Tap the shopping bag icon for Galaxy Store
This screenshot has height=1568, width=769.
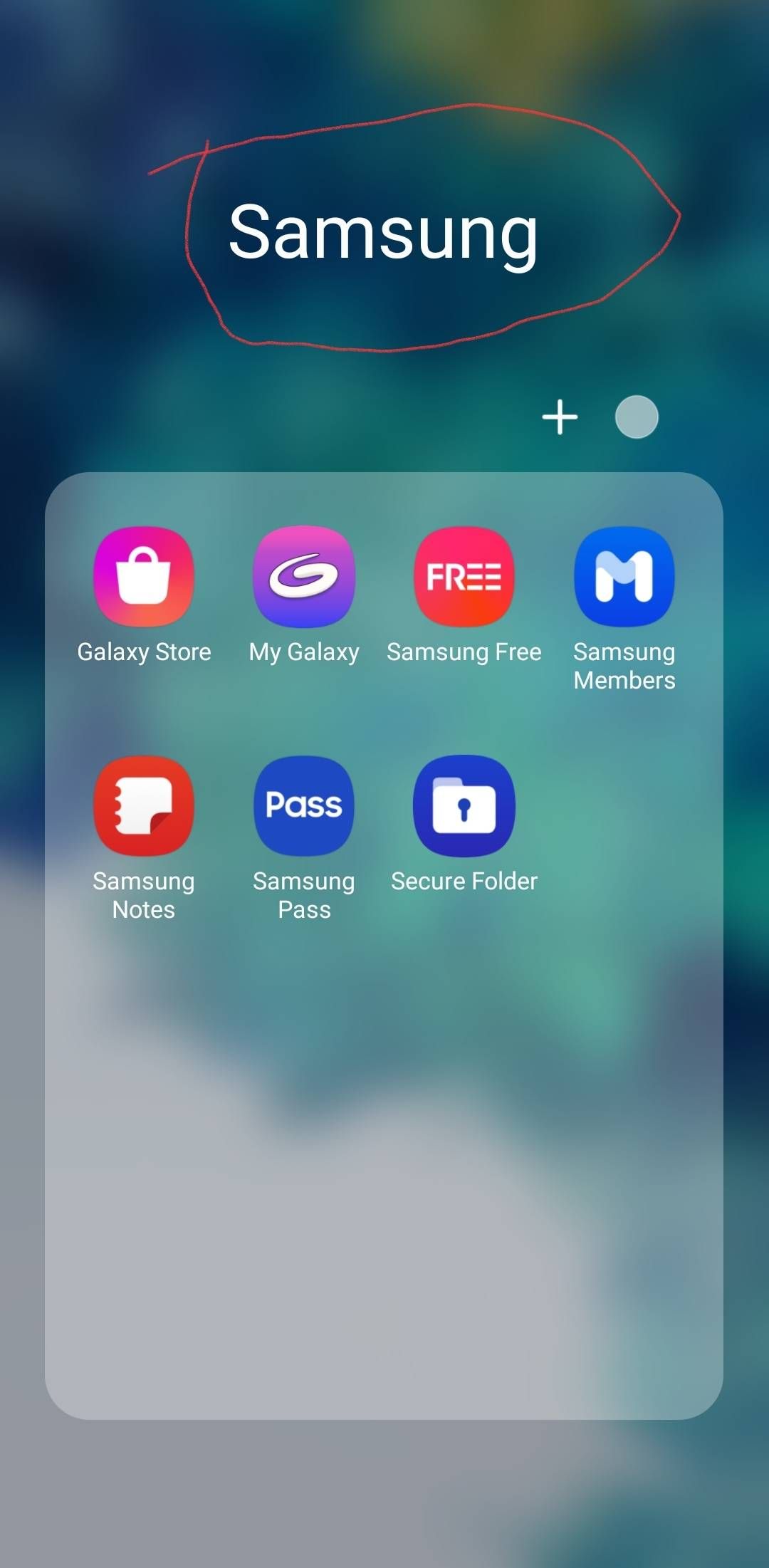[145, 577]
